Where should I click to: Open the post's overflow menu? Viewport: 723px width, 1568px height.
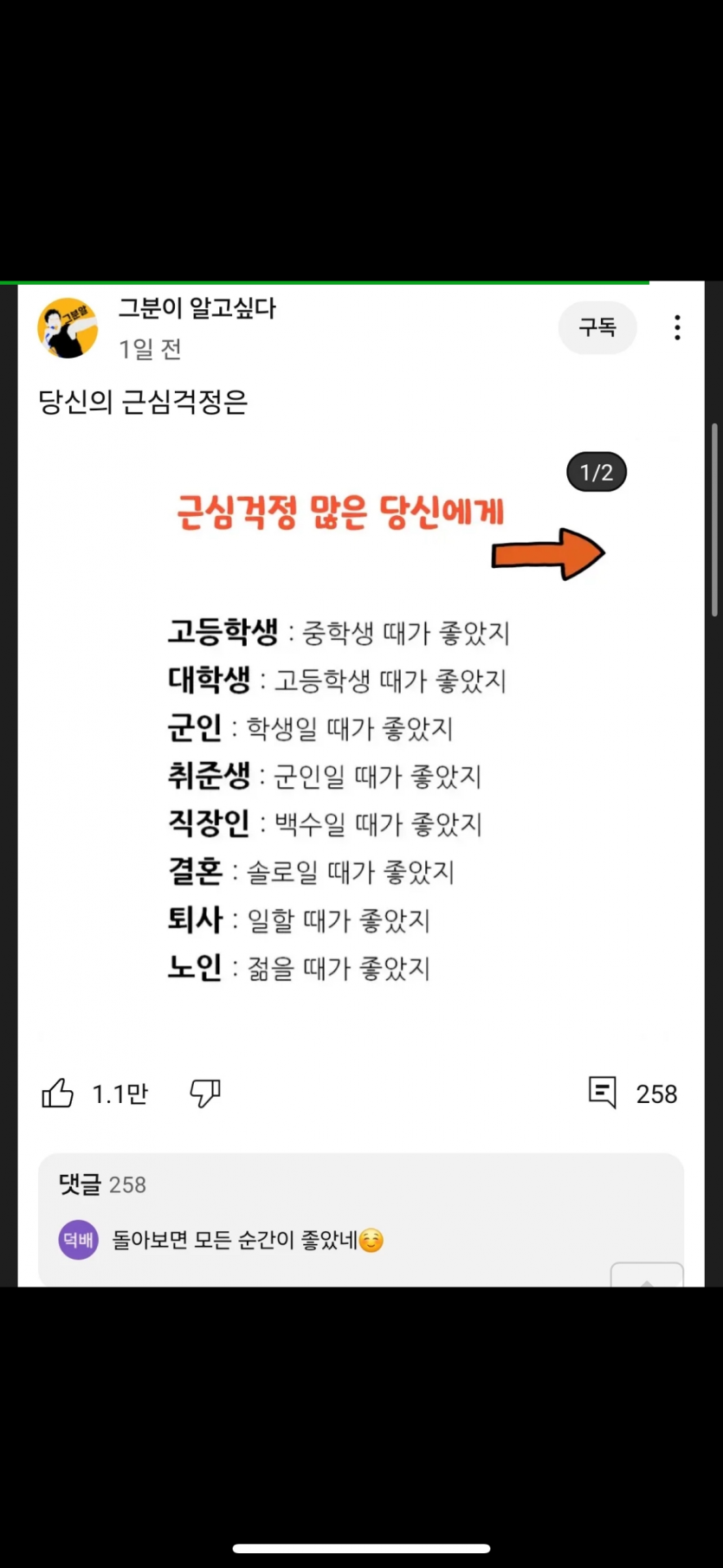coord(677,327)
